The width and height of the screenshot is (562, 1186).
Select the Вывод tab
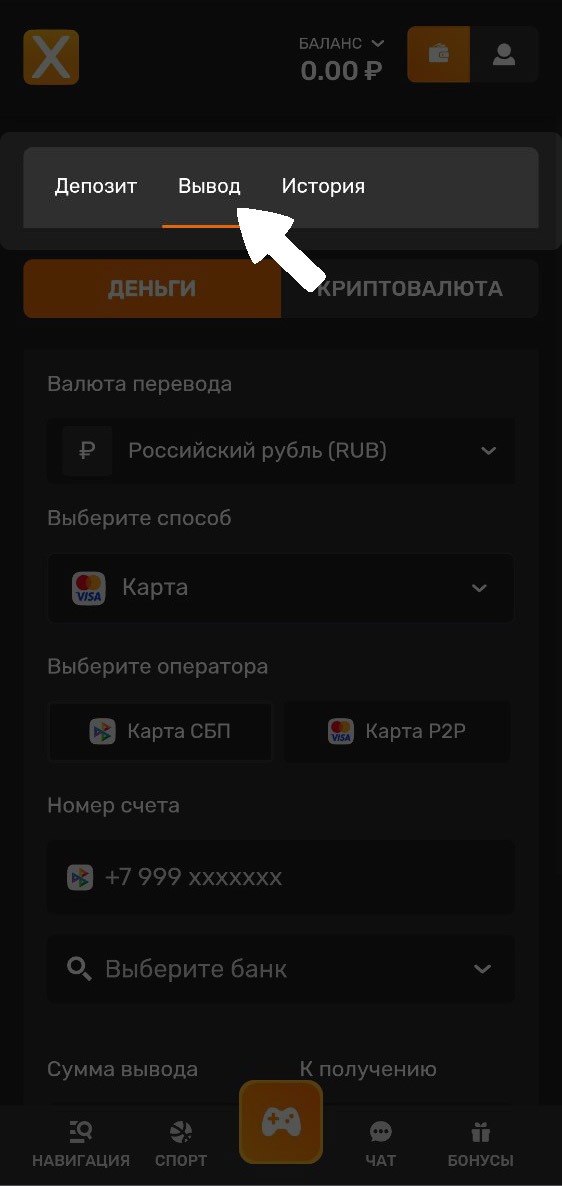click(x=210, y=186)
